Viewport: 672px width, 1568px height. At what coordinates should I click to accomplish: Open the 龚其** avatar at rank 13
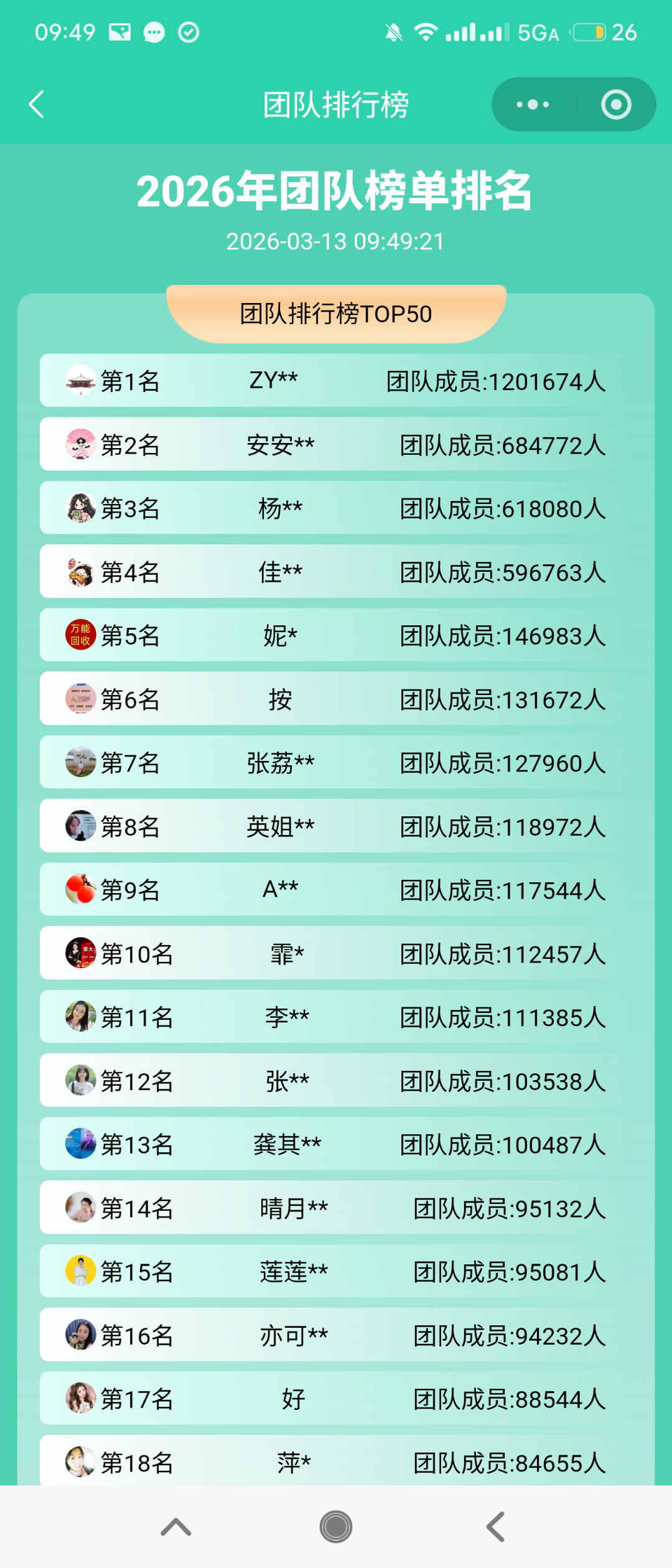82,1144
